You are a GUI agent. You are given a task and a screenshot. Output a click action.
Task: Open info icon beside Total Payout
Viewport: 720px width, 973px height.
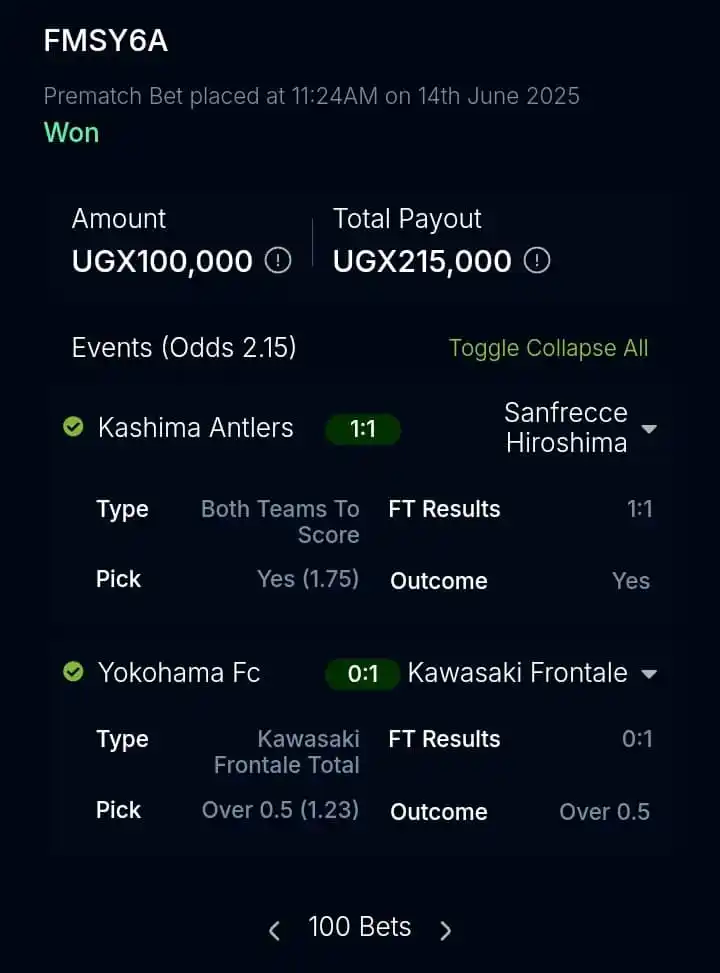[x=537, y=261]
